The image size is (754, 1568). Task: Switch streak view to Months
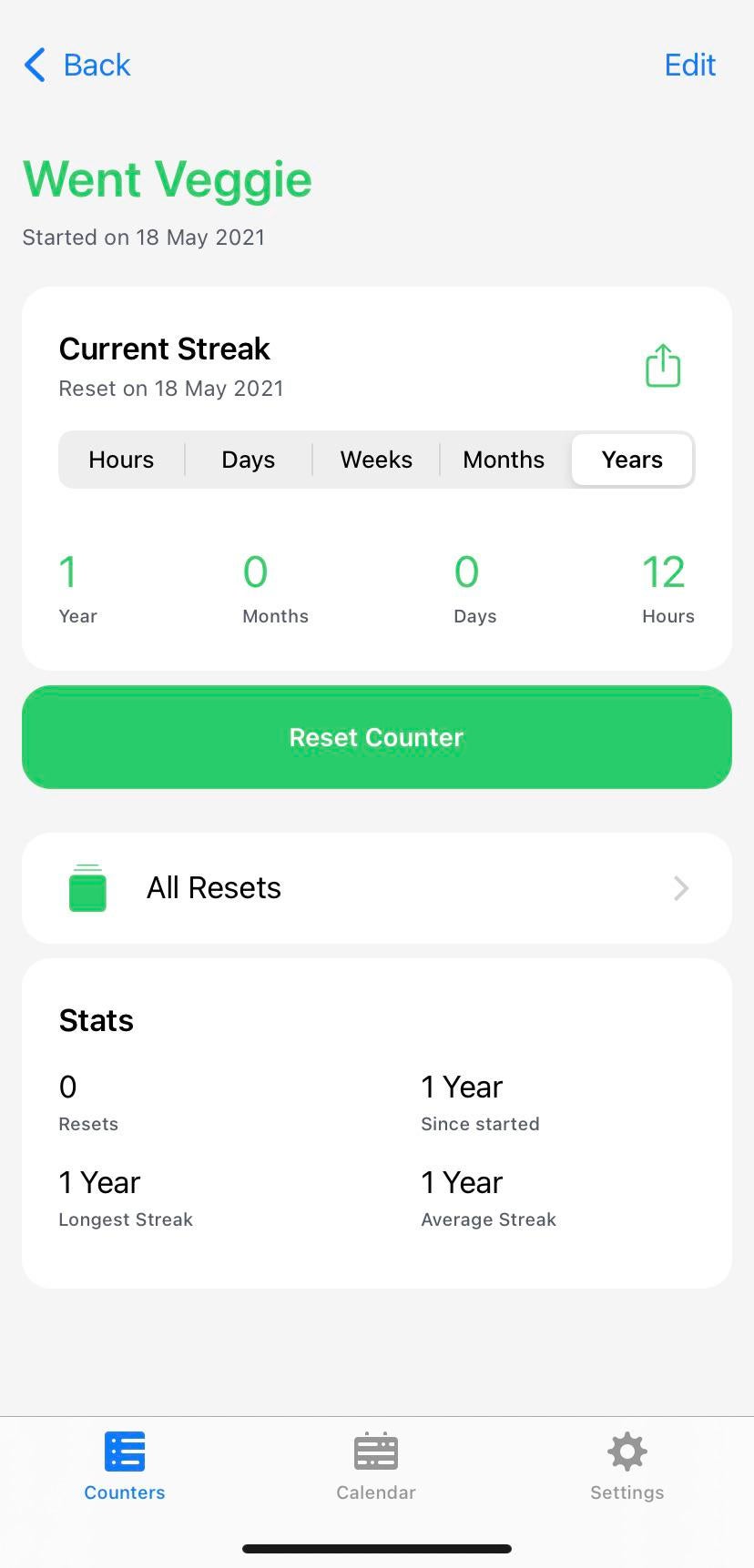pos(504,460)
